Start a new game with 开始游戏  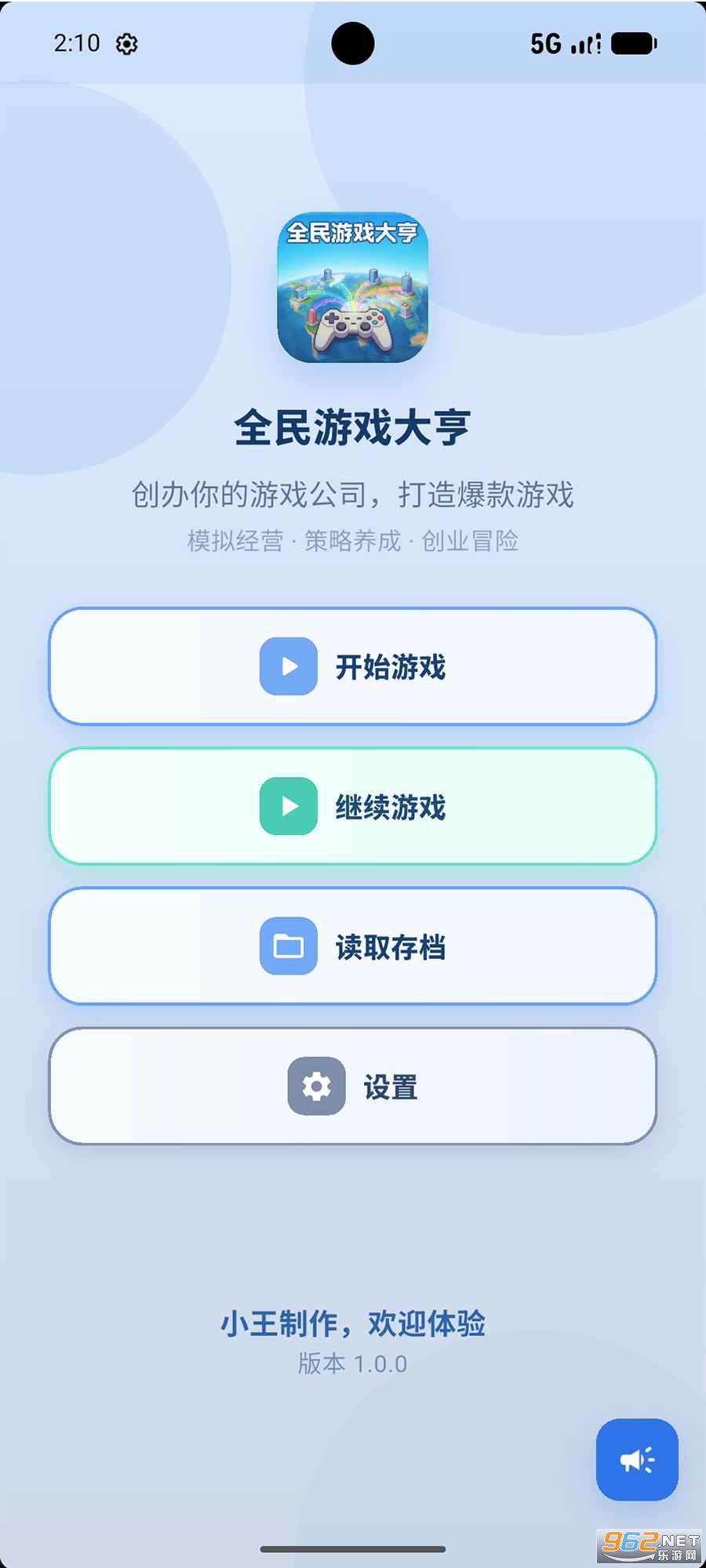pos(352,665)
